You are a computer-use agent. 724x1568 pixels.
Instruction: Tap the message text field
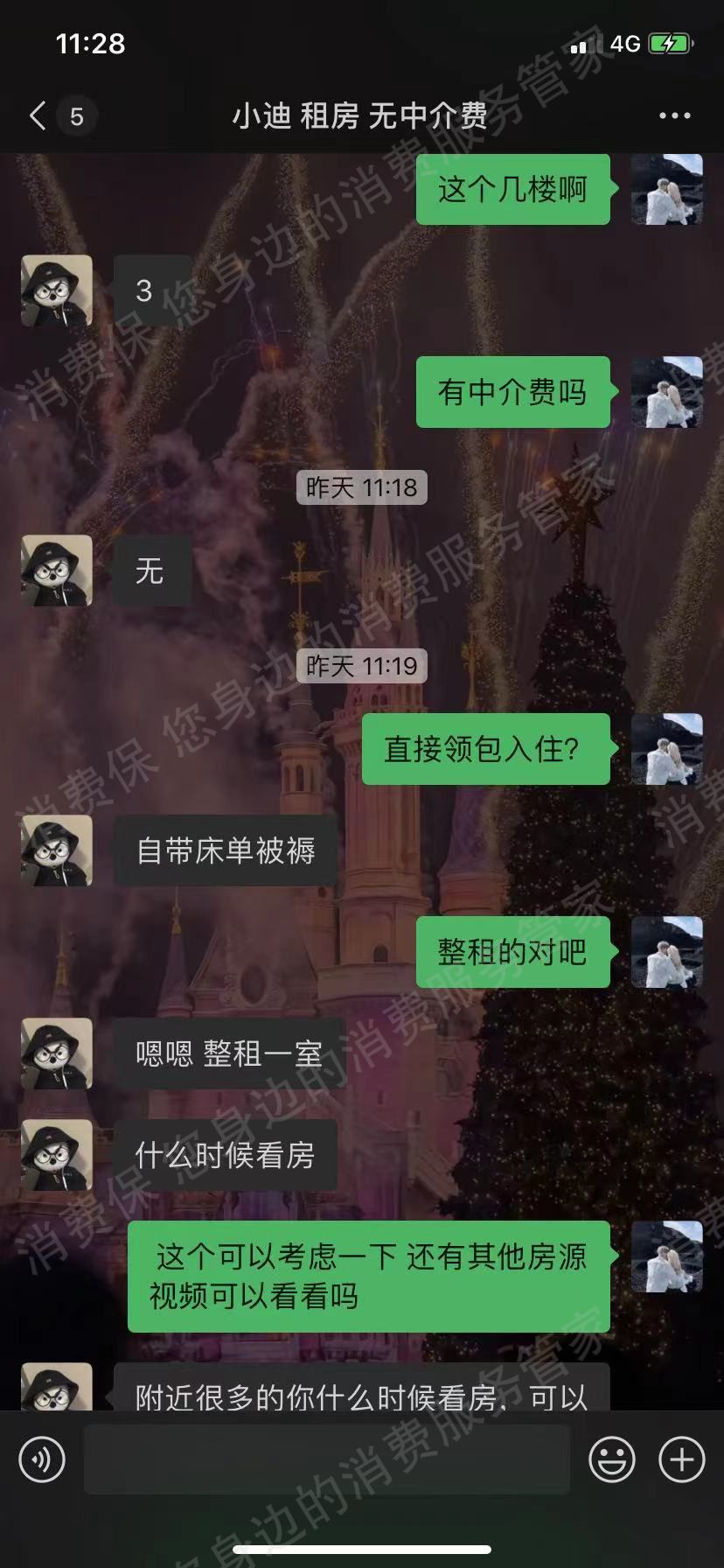[326, 1459]
